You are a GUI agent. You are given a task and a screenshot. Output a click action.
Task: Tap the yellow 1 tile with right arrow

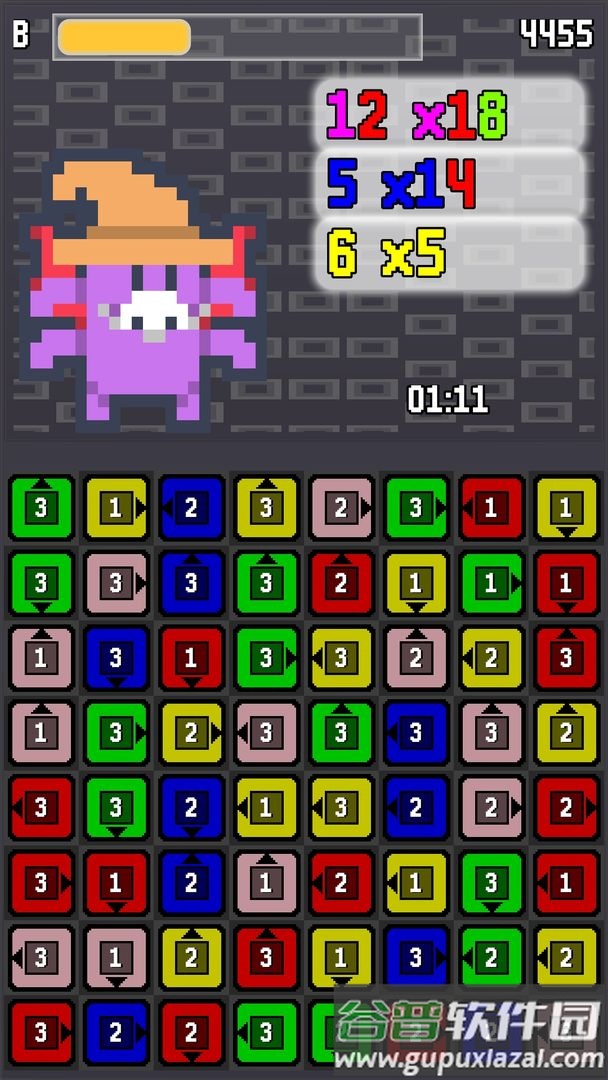(116, 508)
